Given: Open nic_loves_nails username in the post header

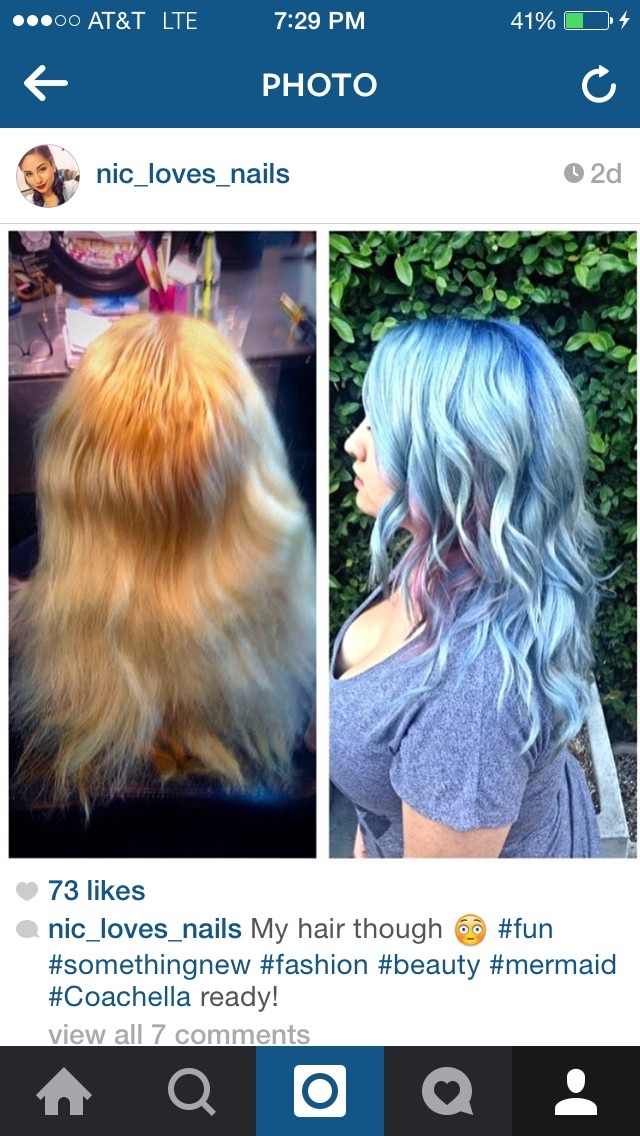Looking at the screenshot, I should click(193, 174).
